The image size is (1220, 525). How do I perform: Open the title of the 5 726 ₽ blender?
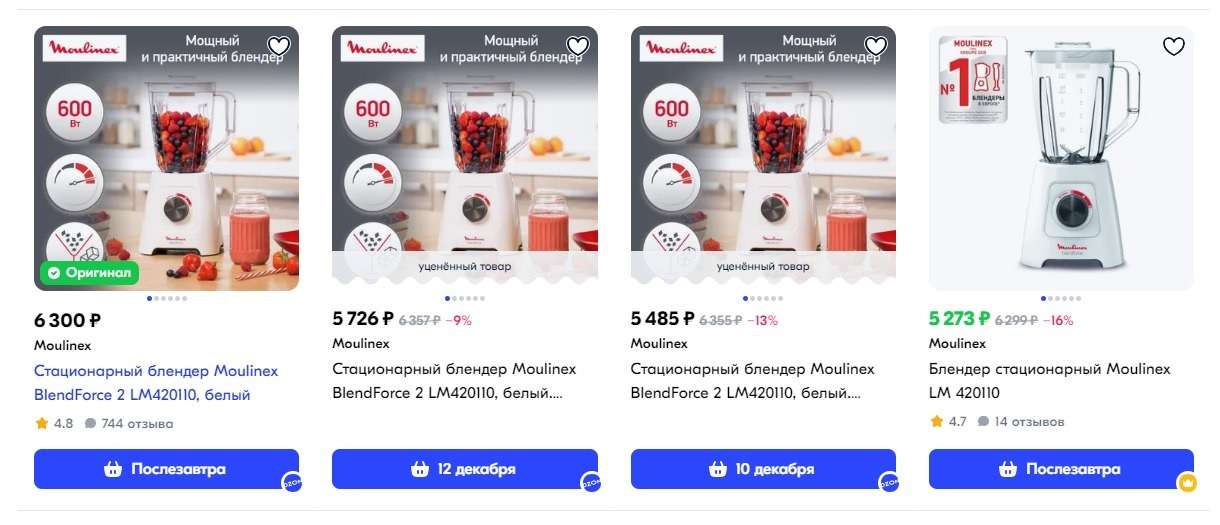(454, 381)
